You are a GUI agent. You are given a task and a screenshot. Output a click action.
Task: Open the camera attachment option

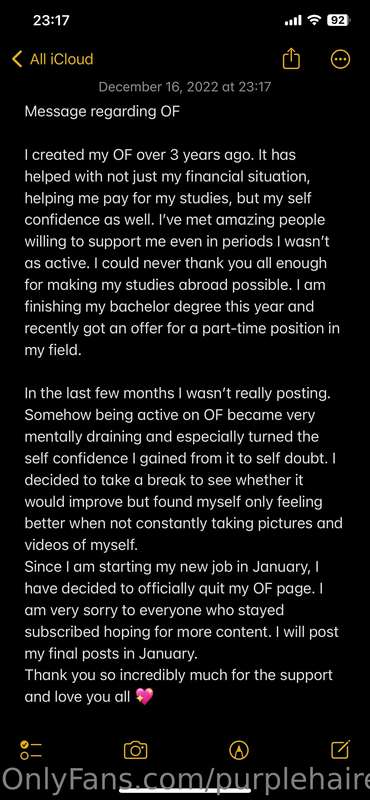pyautogui.click(x=135, y=750)
